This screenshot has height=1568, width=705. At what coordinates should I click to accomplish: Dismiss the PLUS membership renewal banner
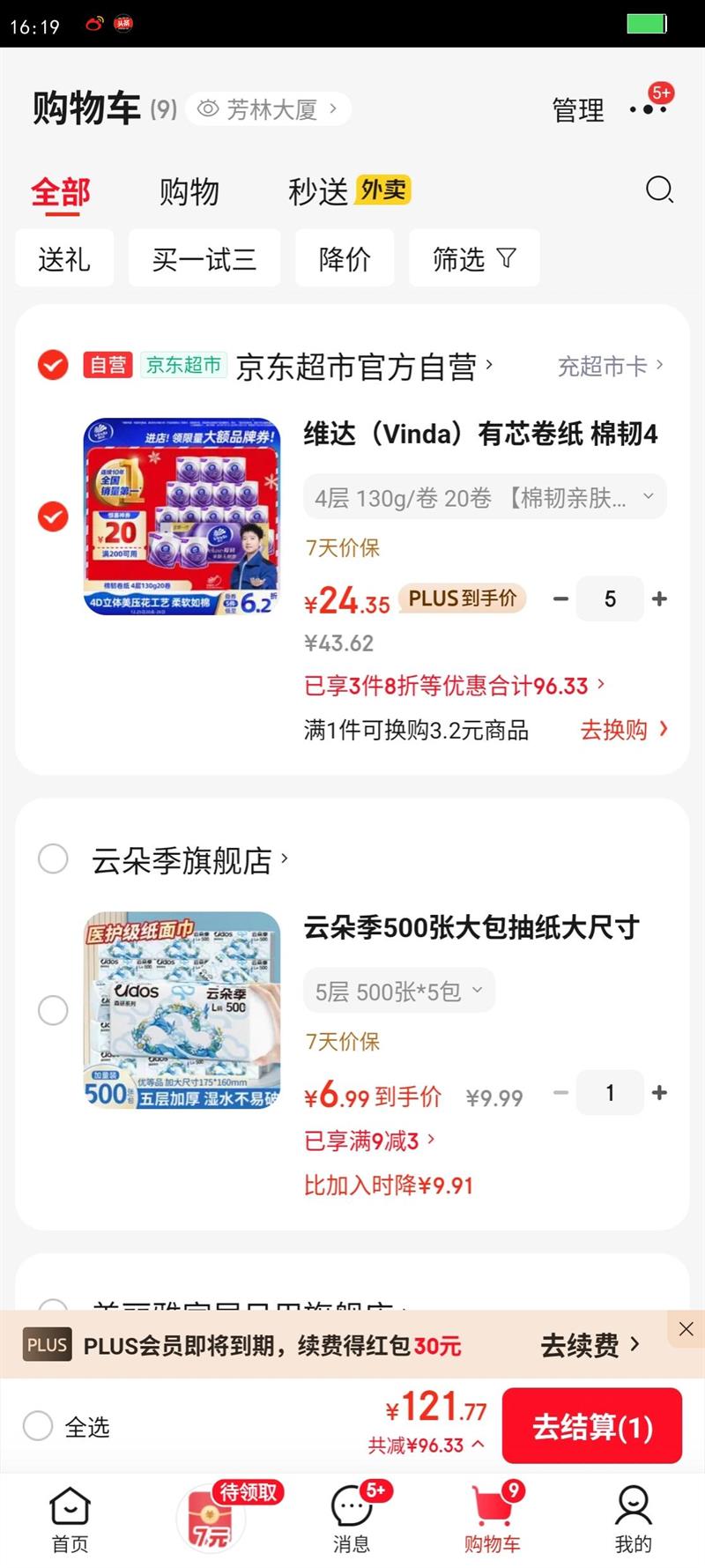click(686, 1329)
